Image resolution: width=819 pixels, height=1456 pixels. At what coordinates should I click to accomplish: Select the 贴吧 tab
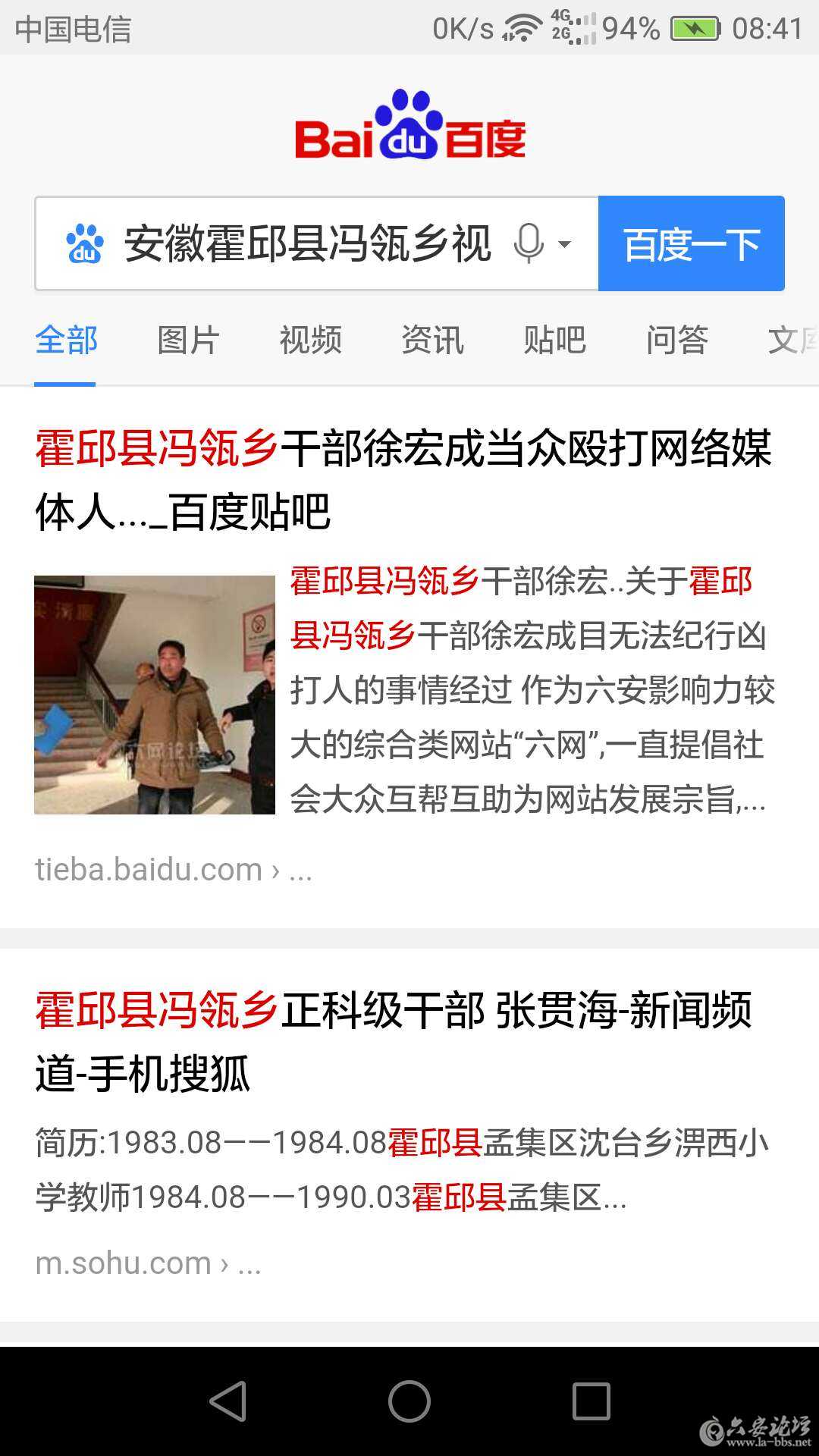click(x=554, y=340)
